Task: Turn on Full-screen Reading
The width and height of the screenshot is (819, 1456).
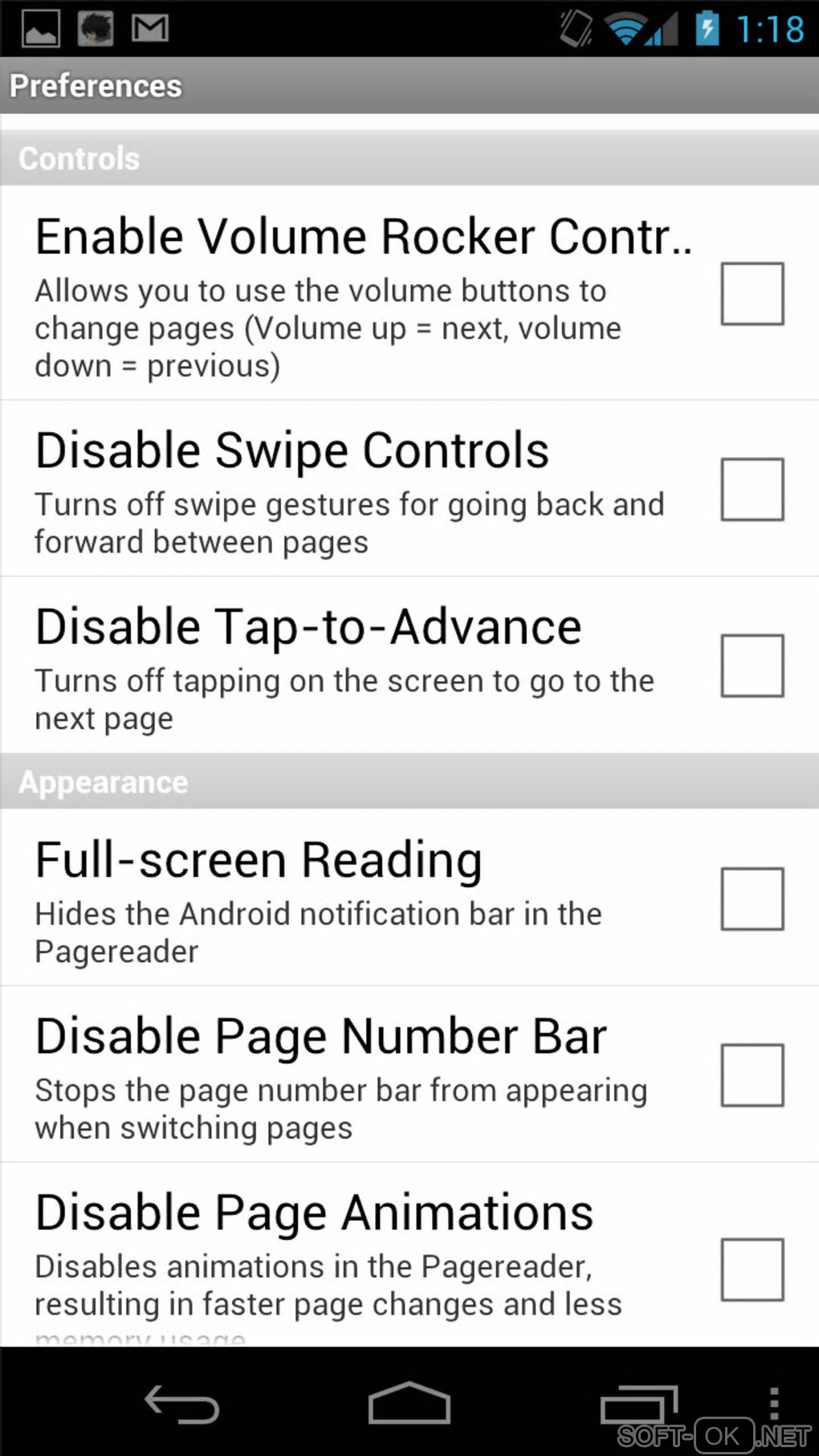Action: (x=752, y=899)
